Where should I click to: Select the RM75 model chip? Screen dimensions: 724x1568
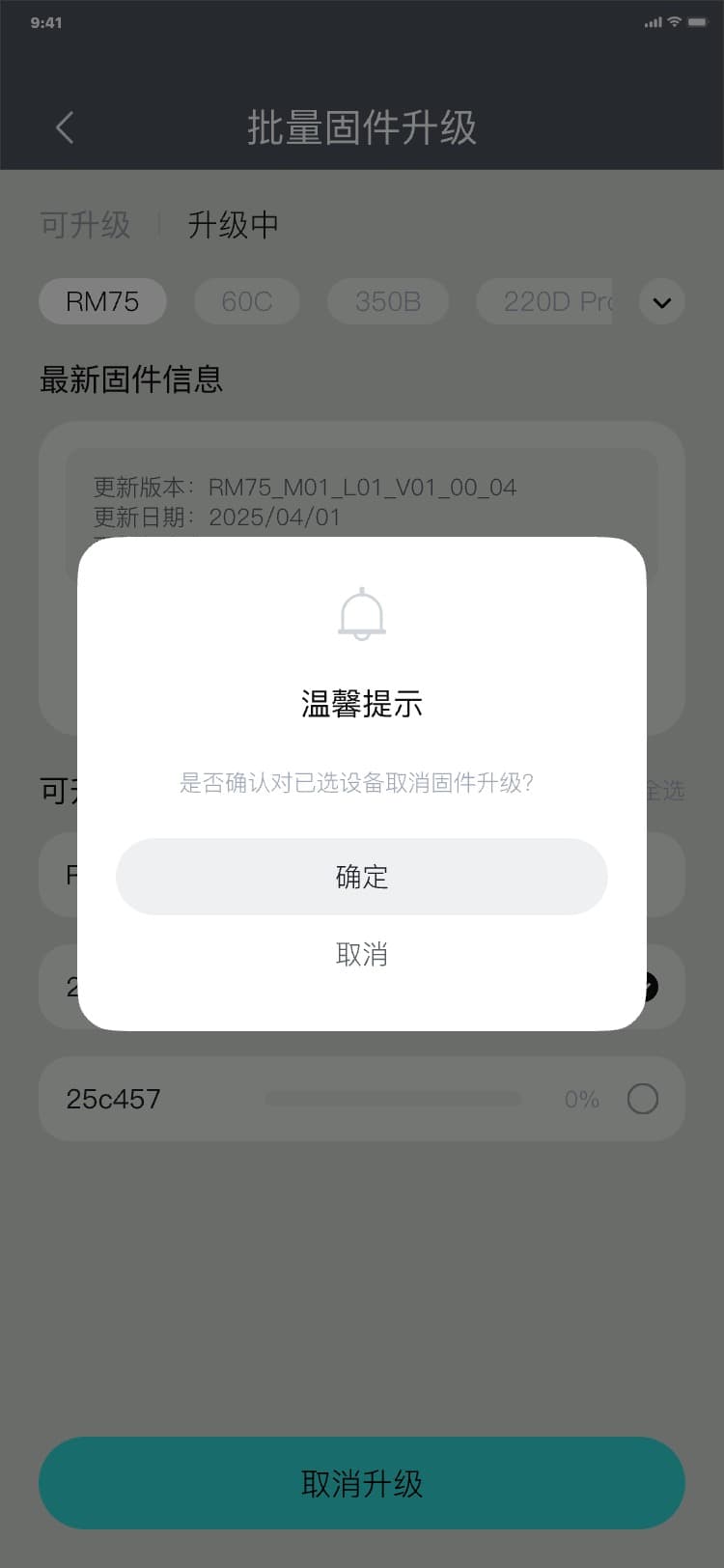click(x=102, y=301)
